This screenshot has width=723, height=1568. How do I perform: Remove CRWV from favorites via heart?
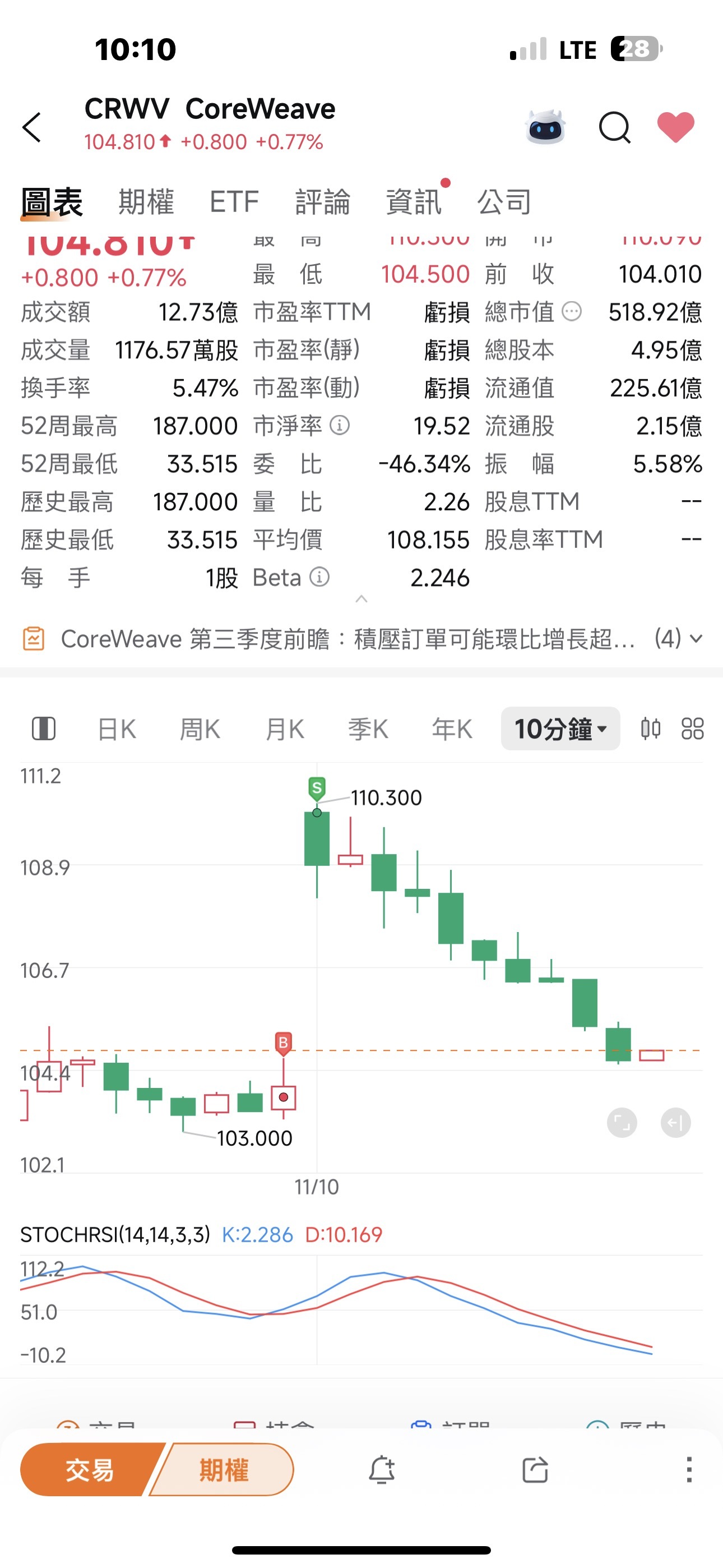click(x=675, y=127)
